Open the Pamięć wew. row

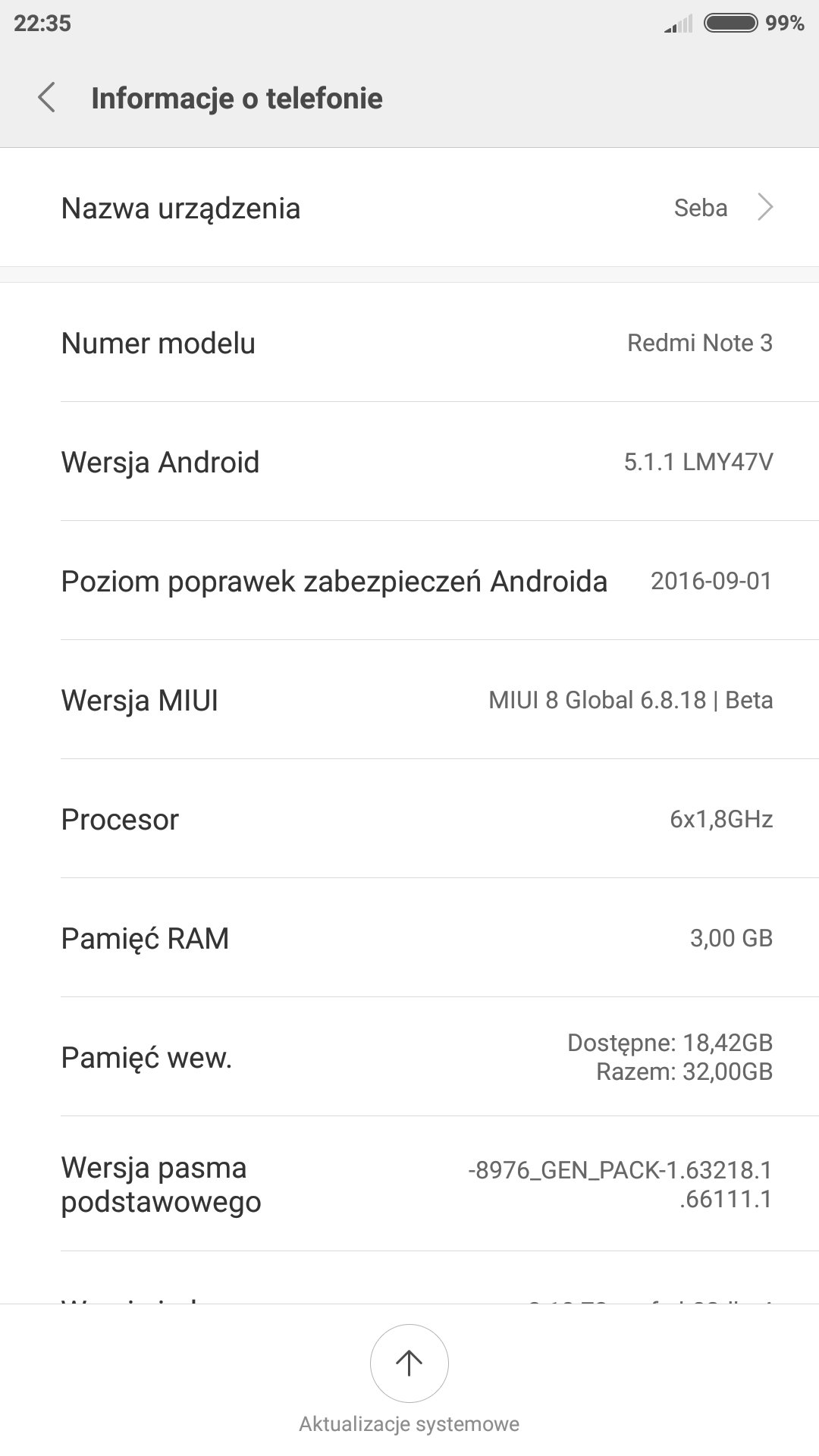pos(409,1057)
